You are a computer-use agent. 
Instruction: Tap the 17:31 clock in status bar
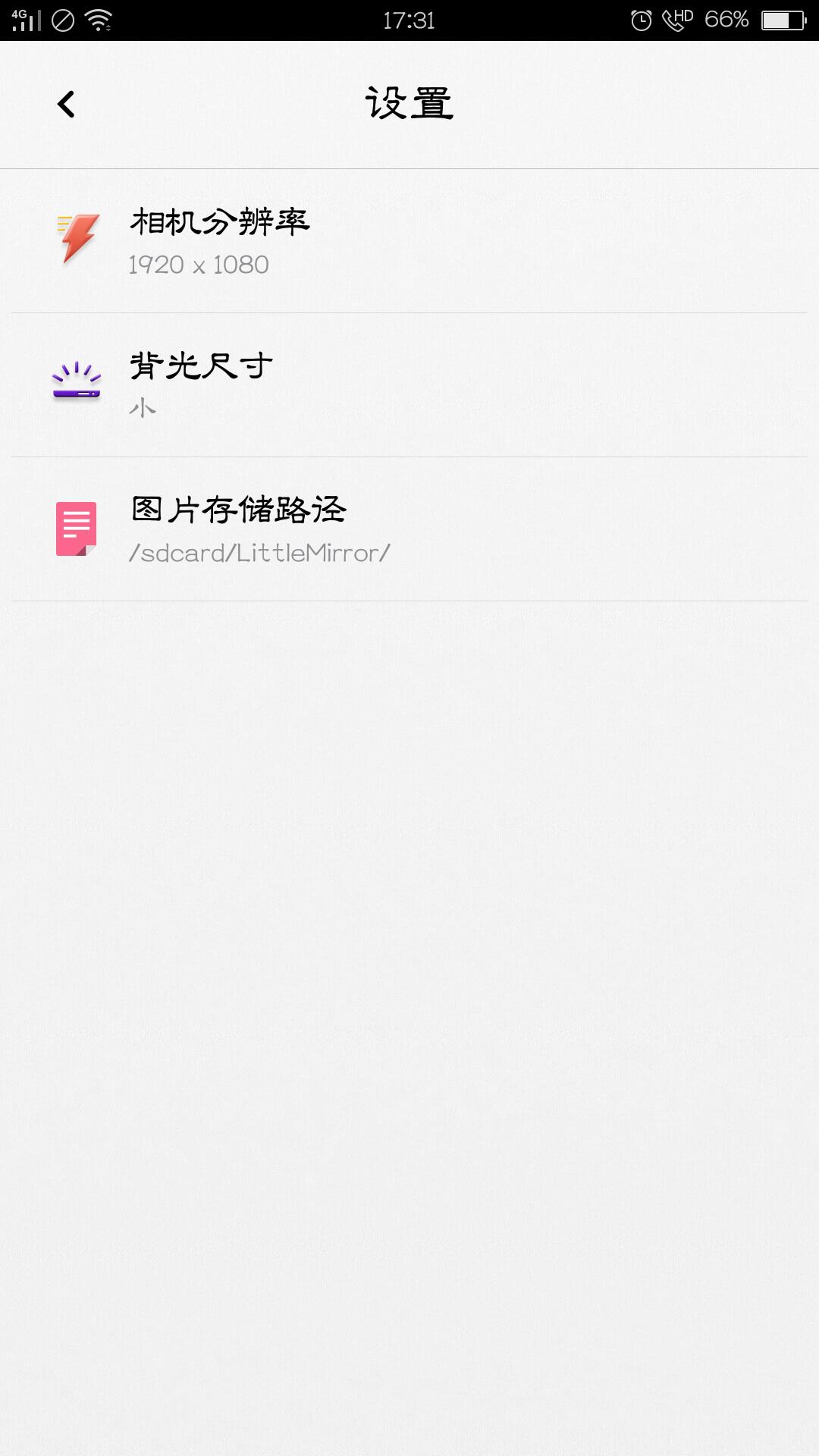(x=409, y=20)
